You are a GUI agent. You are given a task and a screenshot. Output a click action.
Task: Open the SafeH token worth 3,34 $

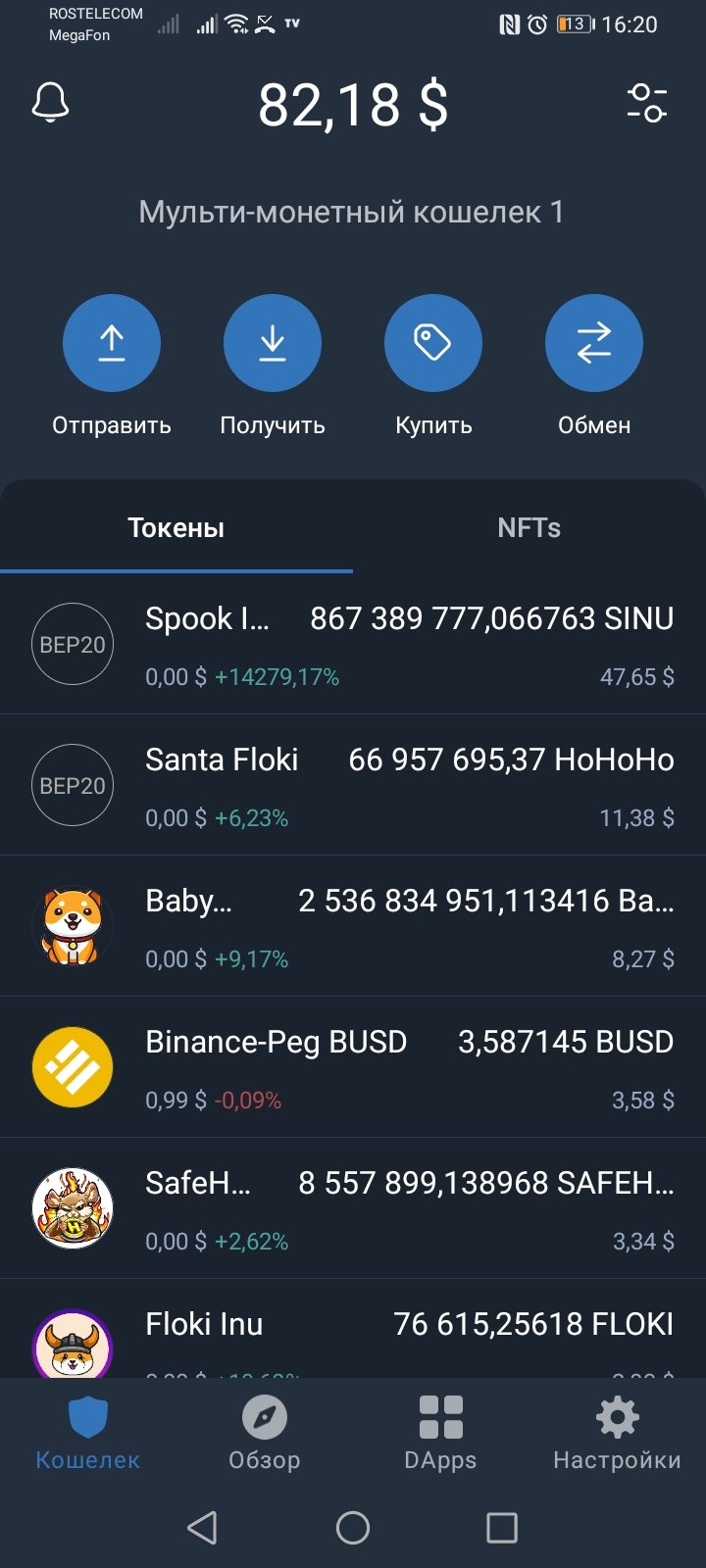click(353, 1208)
